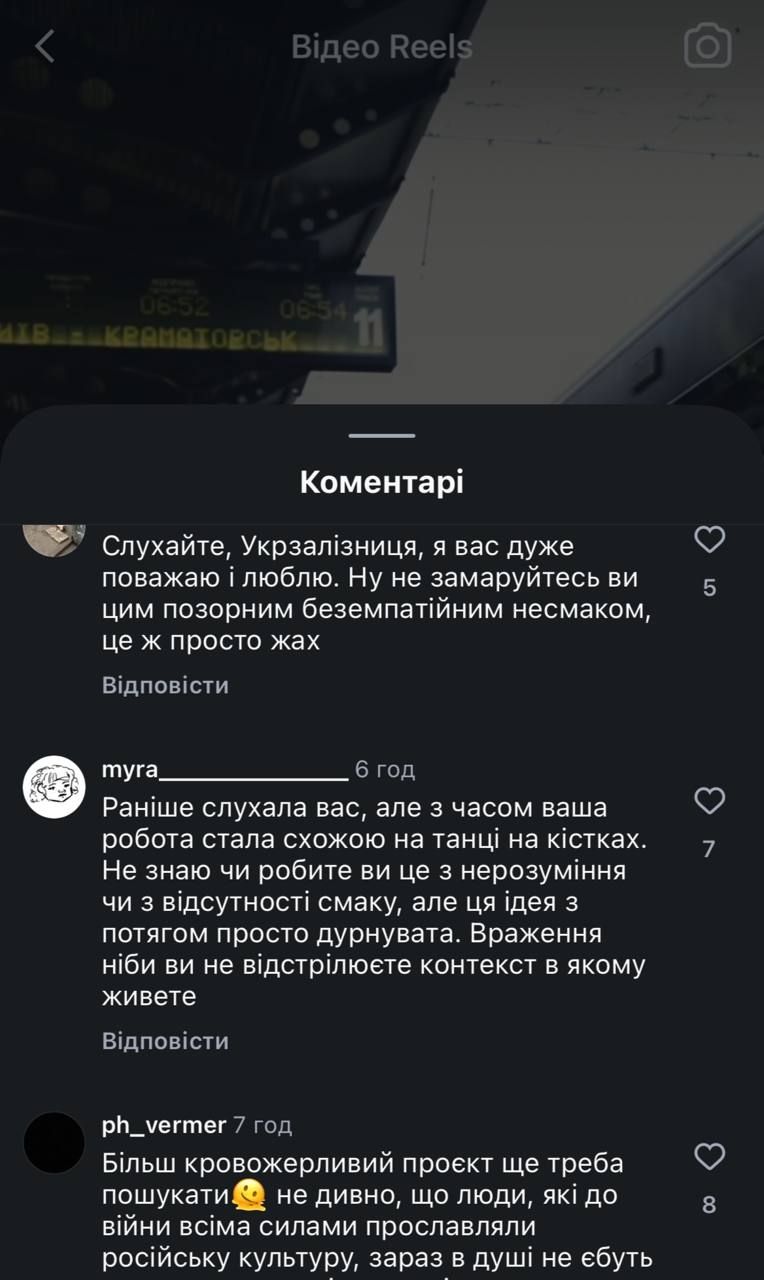Open ph_vermer's profile via username
The height and width of the screenshot is (1280, 764).
click(x=164, y=1125)
